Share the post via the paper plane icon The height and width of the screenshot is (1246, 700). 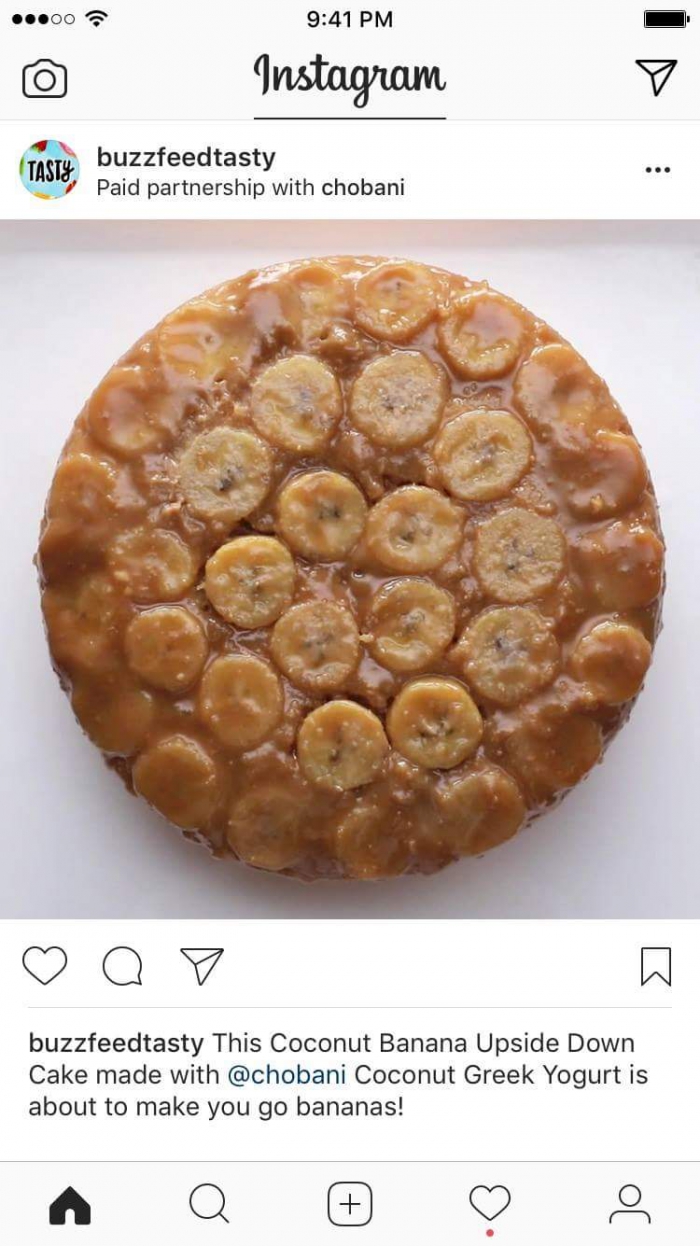click(201, 966)
